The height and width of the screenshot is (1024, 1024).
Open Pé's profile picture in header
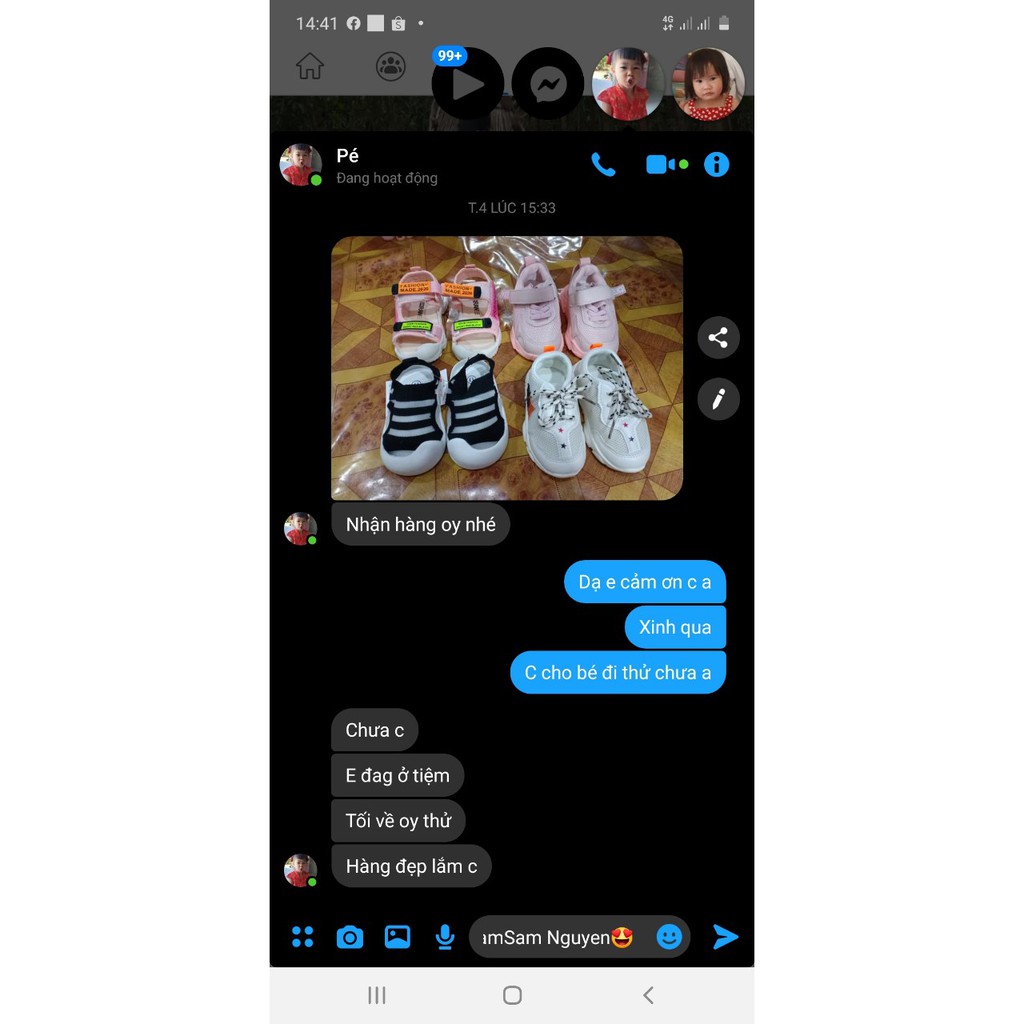[x=300, y=165]
